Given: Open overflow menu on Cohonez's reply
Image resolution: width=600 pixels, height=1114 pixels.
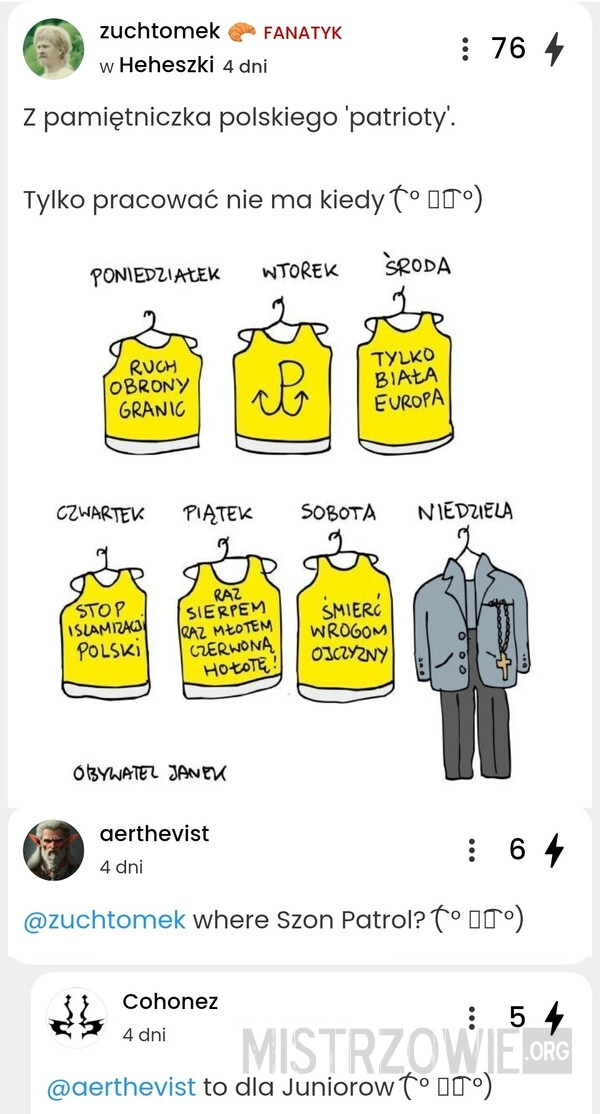Looking at the screenshot, I should pyautogui.click(x=471, y=1018).
